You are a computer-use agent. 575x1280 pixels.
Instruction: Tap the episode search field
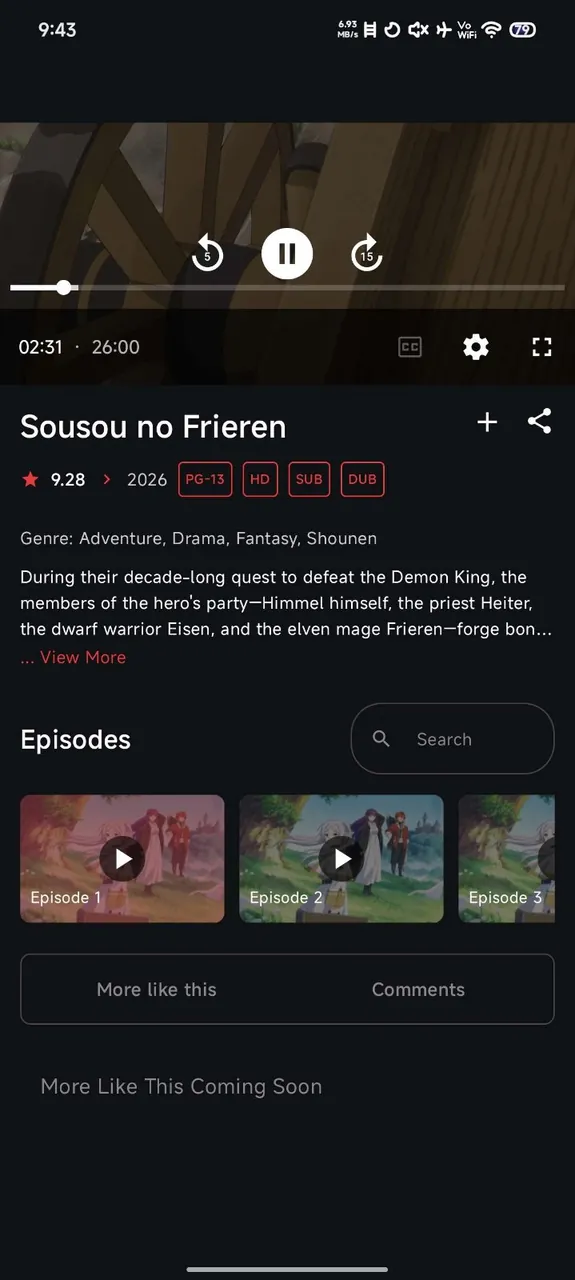click(x=452, y=739)
